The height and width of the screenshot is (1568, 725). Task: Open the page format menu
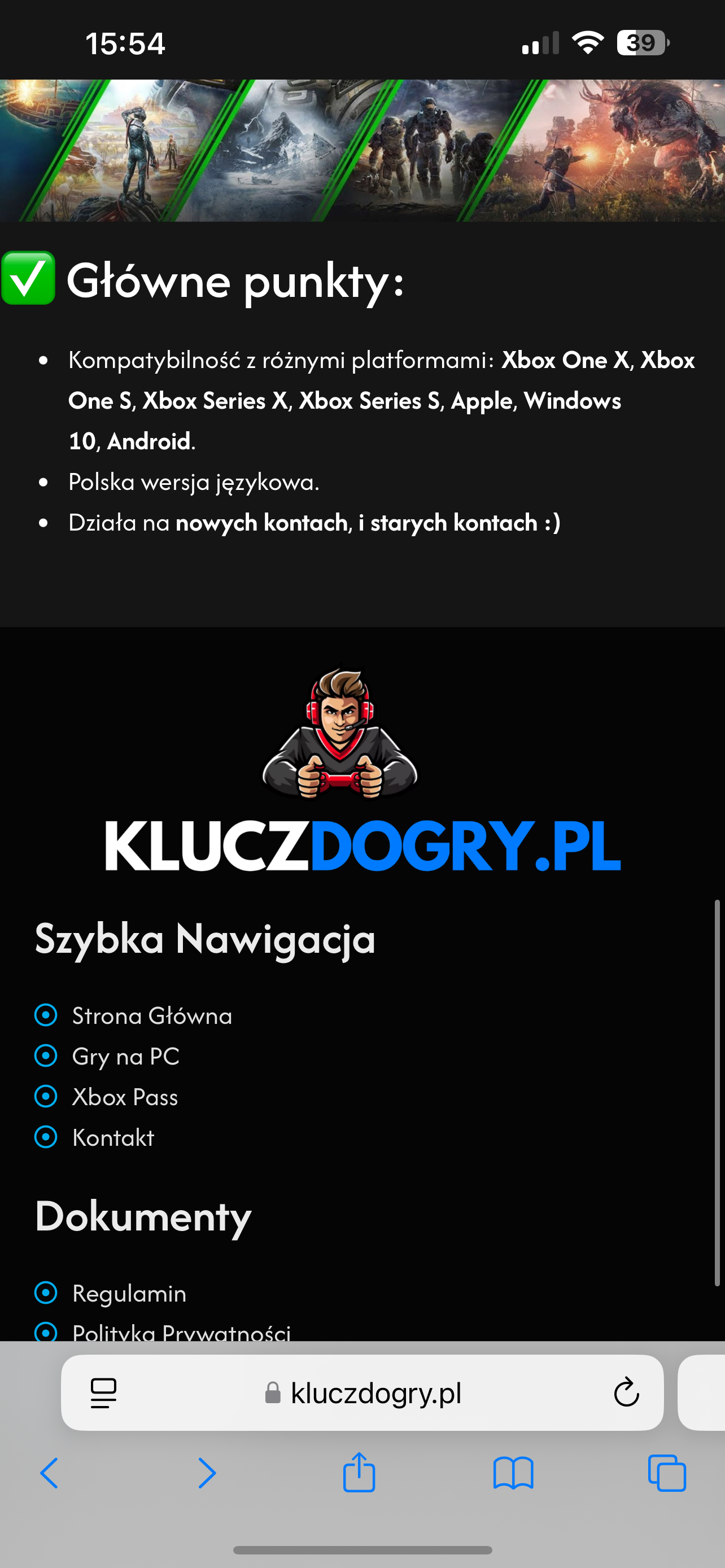tap(103, 1392)
